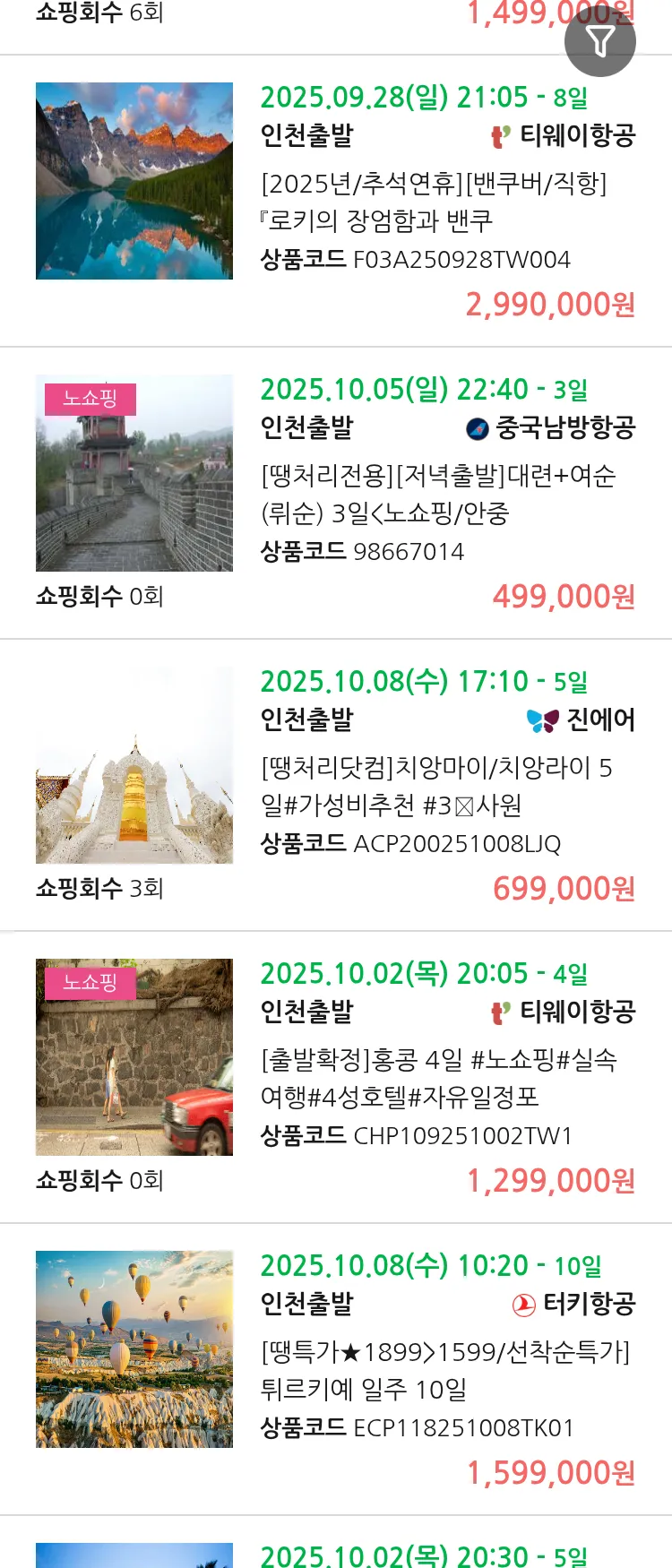Screen dimensions: 672x1568
Task: View the Türkiye 10-day tour package
Action: click(444, 1371)
